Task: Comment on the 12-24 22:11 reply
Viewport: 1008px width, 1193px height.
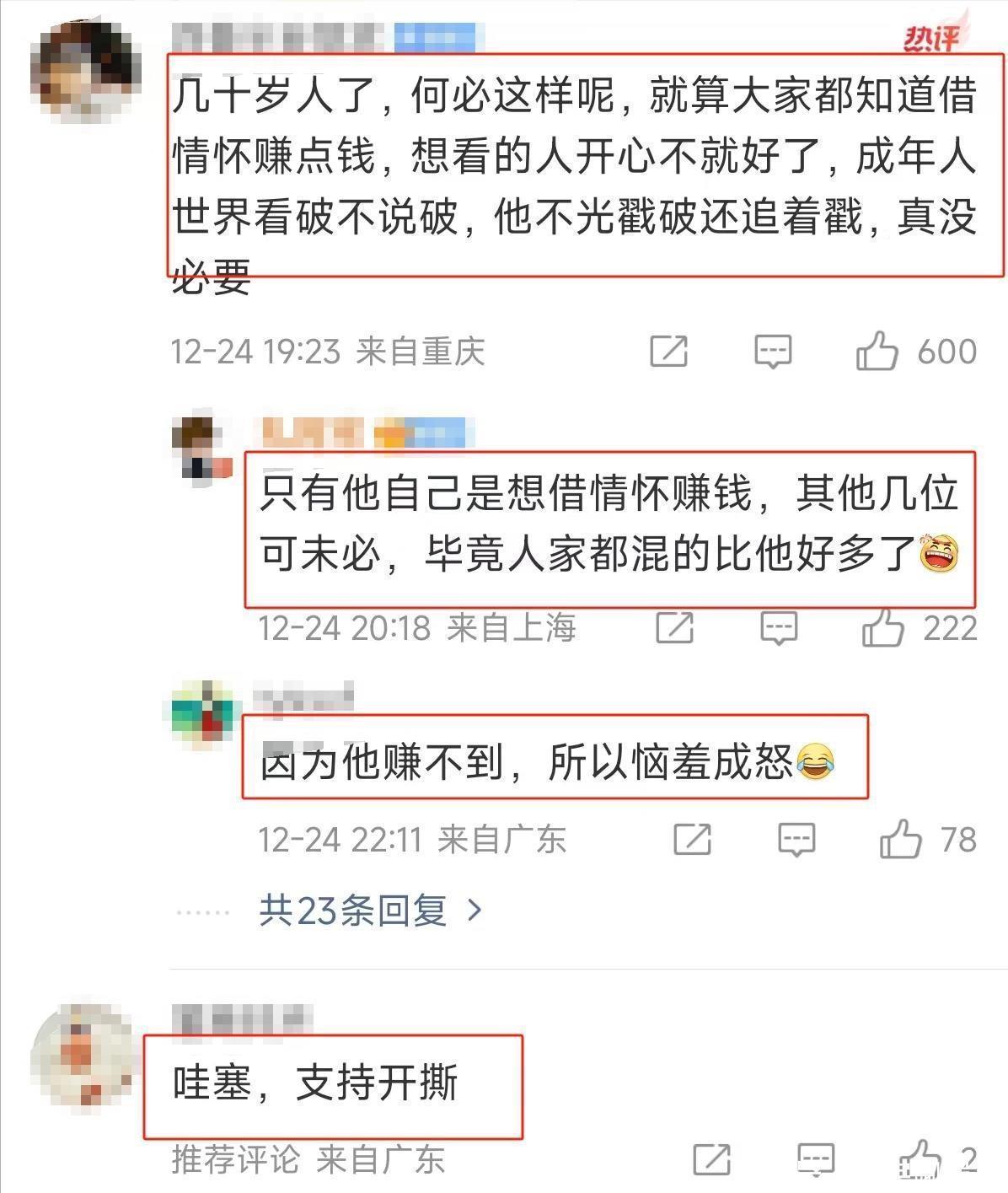Action: pyautogui.click(x=796, y=840)
